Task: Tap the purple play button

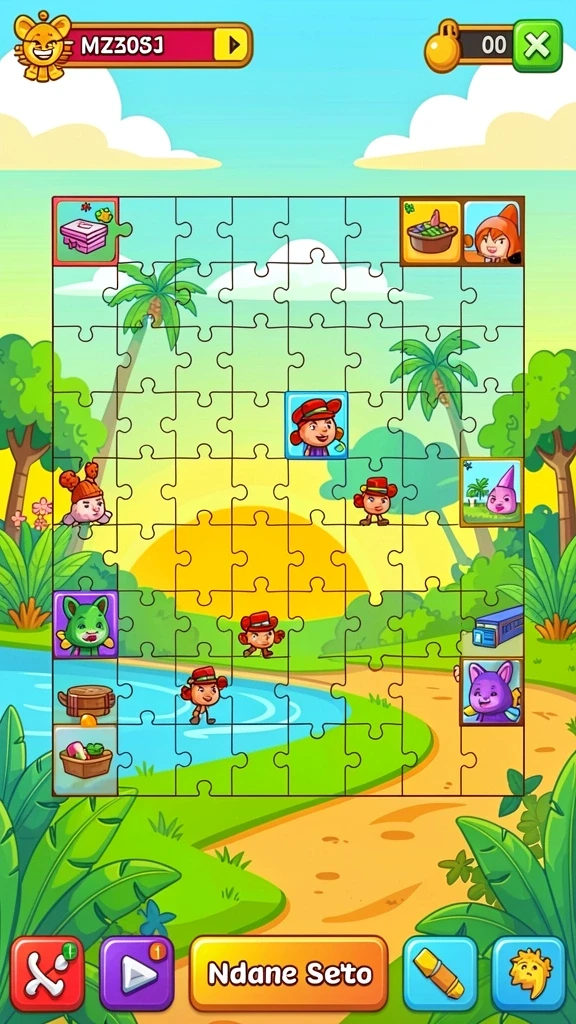Action: click(136, 973)
